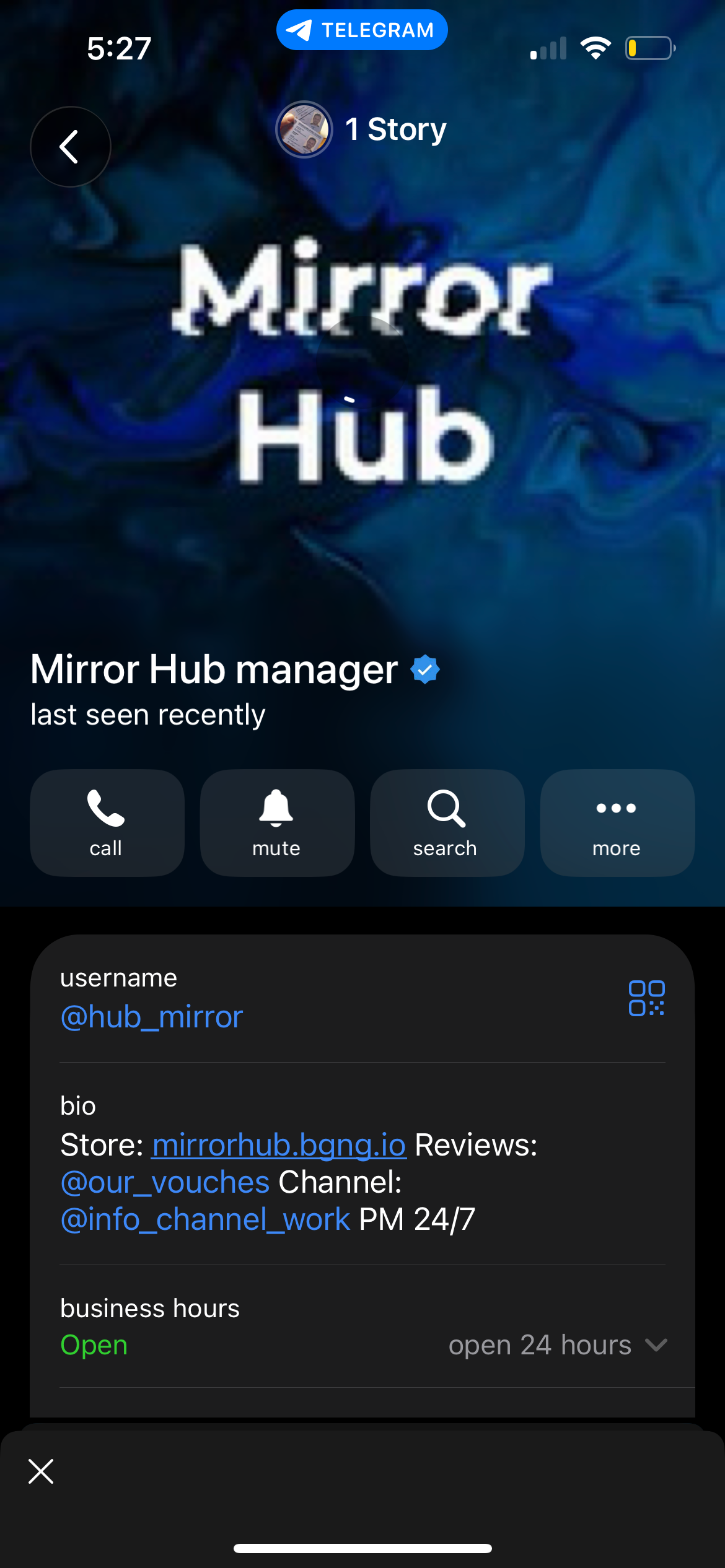View the 1 Story avatar

click(304, 129)
